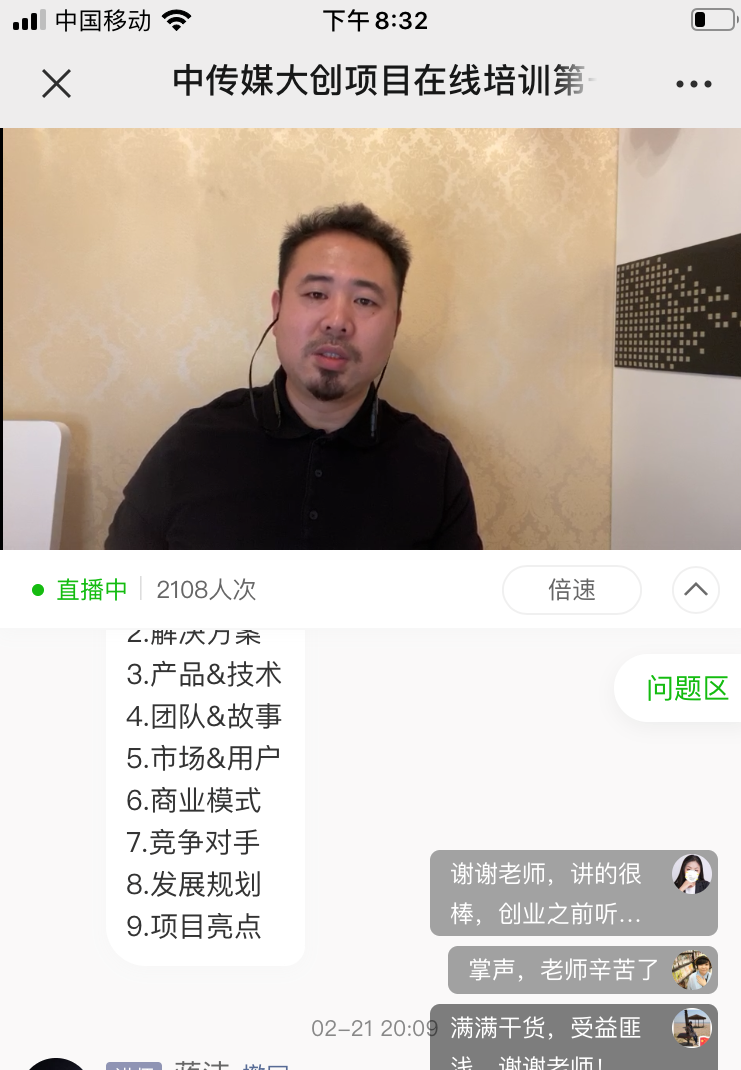
Task: Close the live training page
Action: (57, 84)
